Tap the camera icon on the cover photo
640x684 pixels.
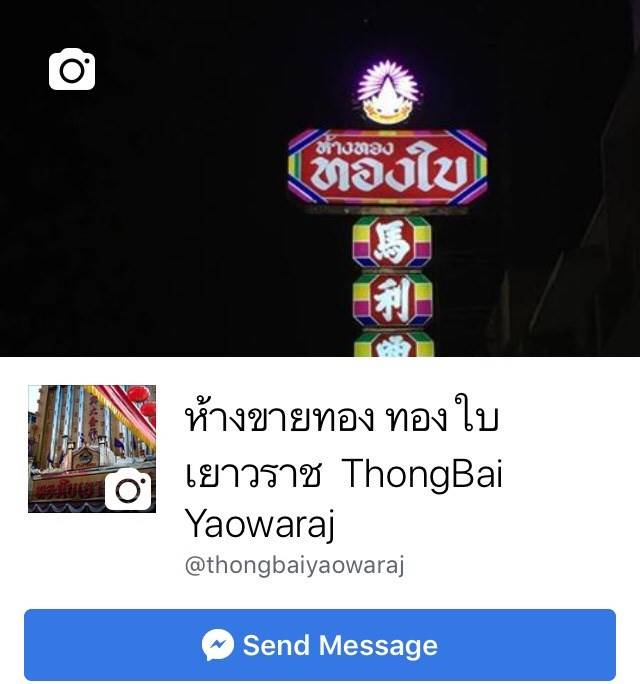[x=72, y=70]
